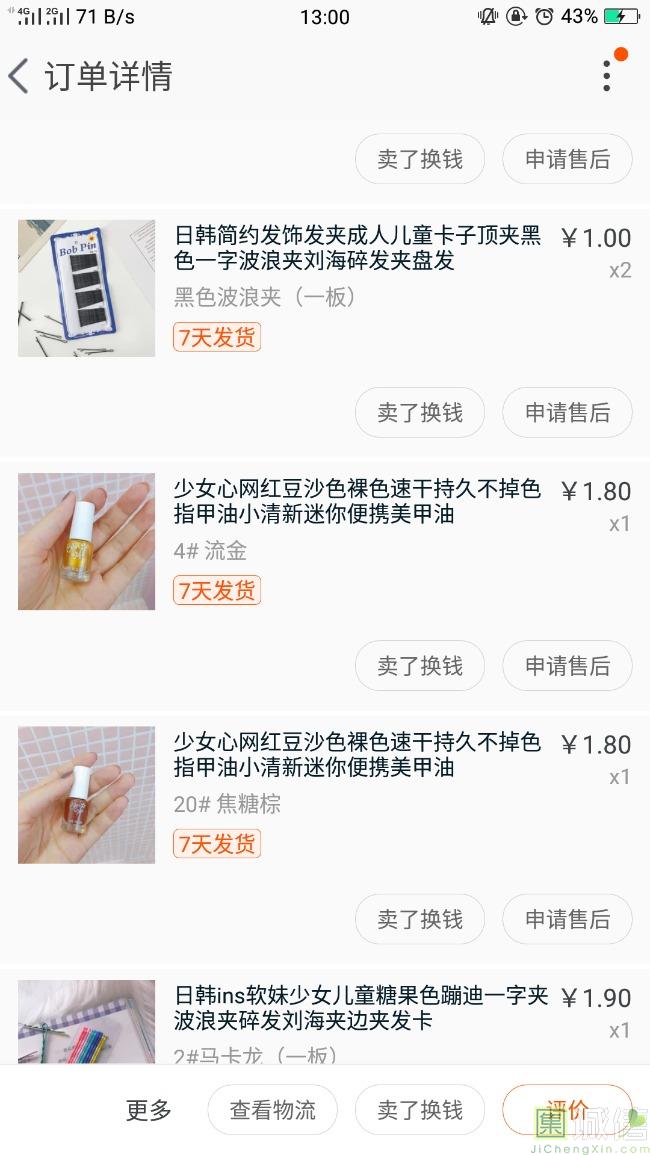Tap 申请售后 under the black hairpin item
650x1155 pixels.
coord(567,412)
